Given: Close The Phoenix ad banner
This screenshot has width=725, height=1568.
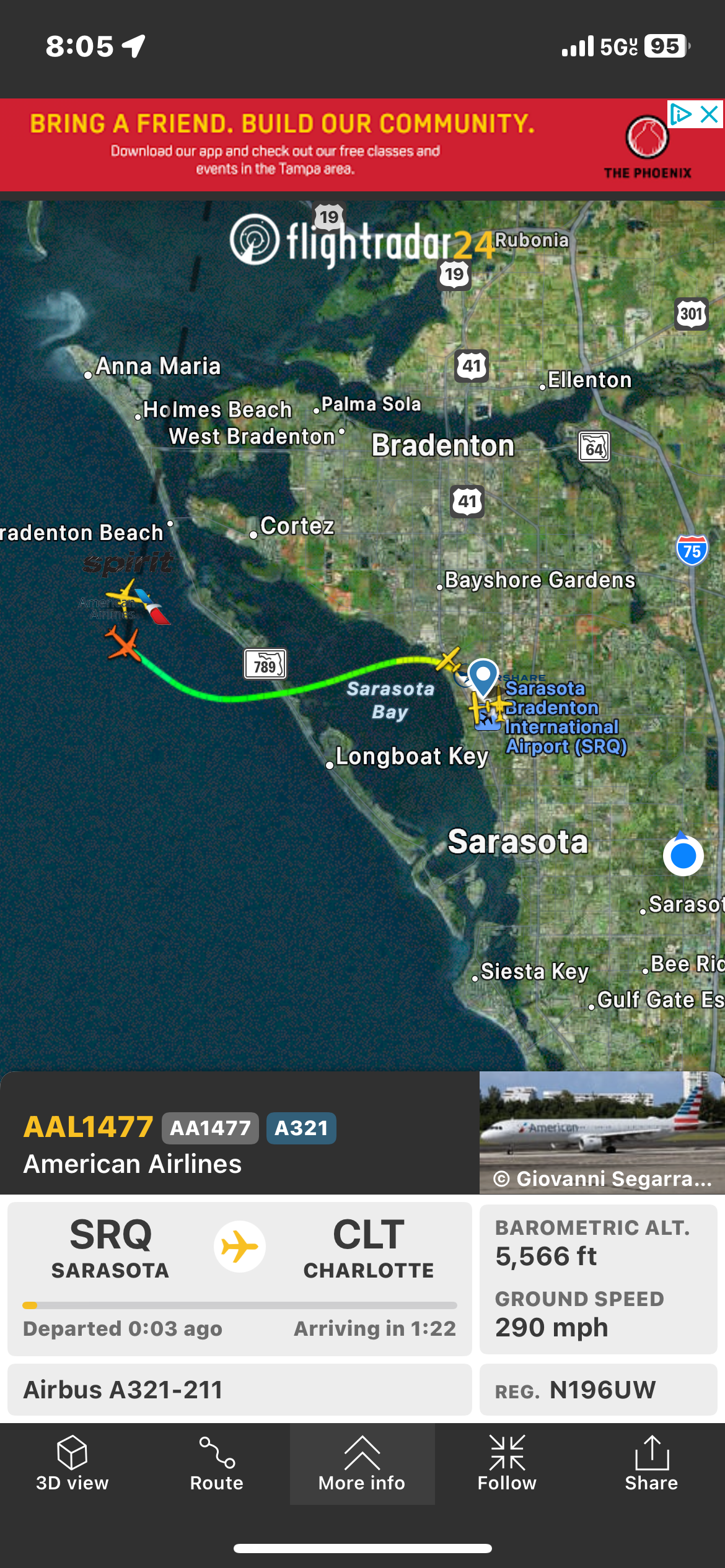Looking at the screenshot, I should pyautogui.click(x=710, y=115).
